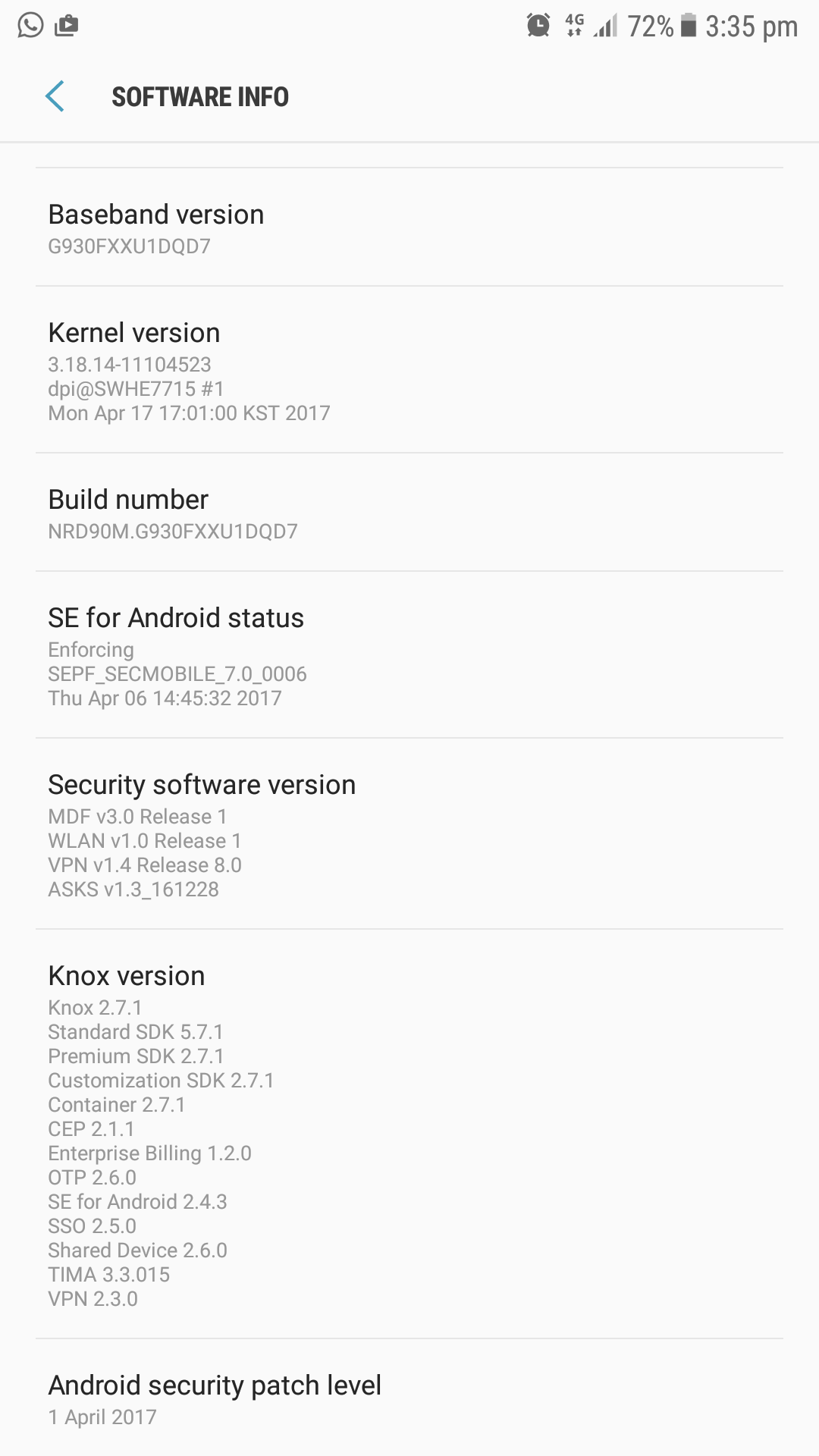Viewport: 819px width, 1456px height.
Task: Tap the Build number row
Action: click(409, 513)
